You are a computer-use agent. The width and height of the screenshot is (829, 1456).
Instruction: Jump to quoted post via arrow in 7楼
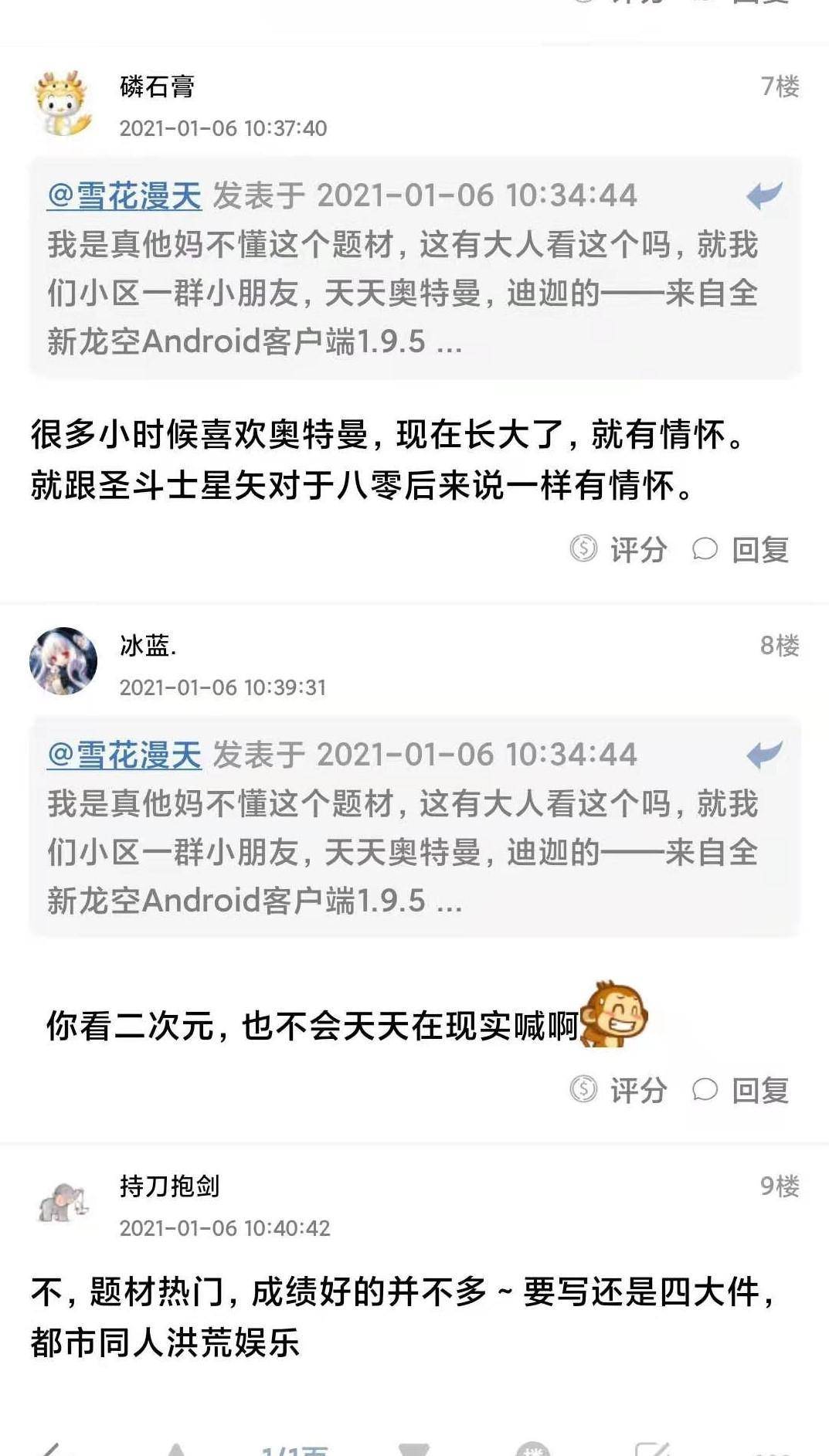(764, 195)
